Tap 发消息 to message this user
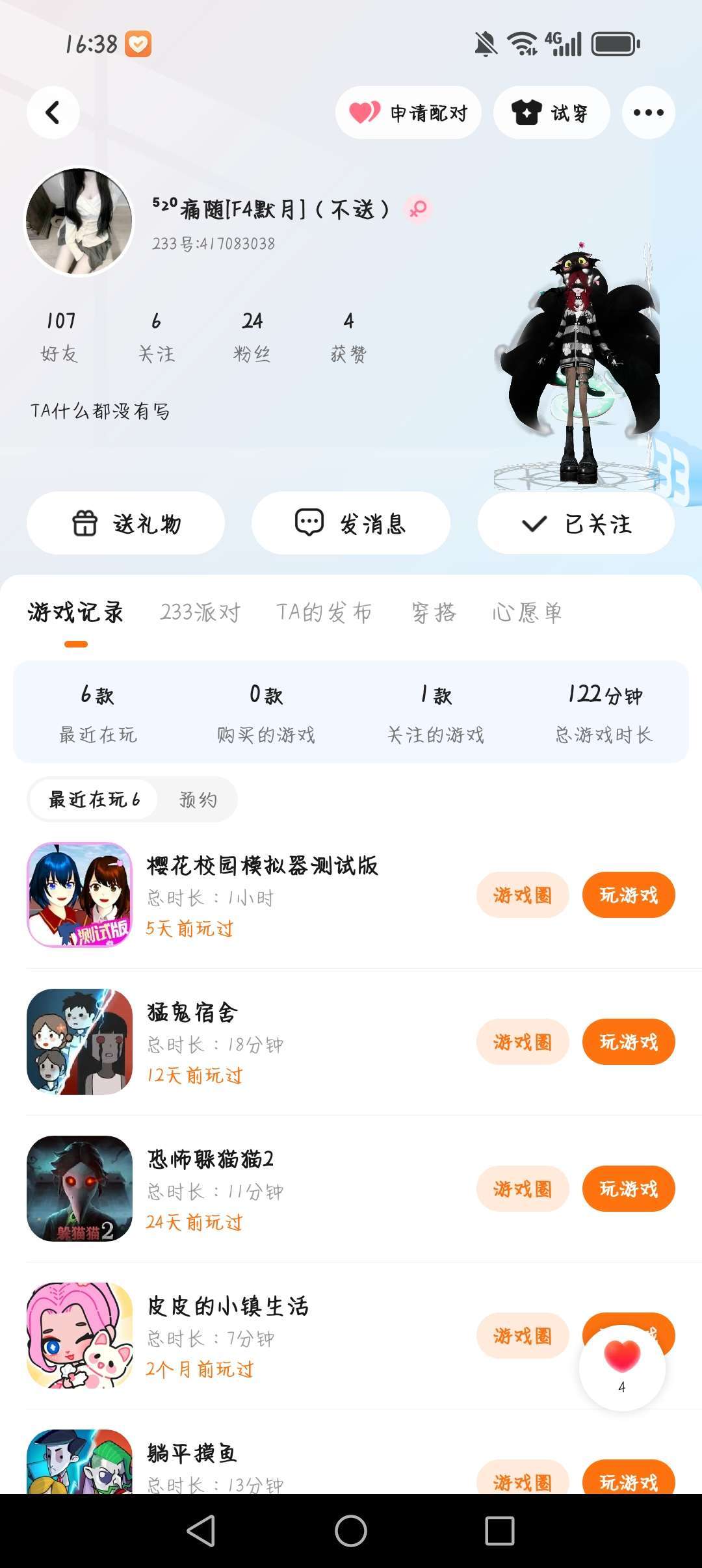Screen dimensions: 702x1568 pyautogui.click(x=350, y=523)
